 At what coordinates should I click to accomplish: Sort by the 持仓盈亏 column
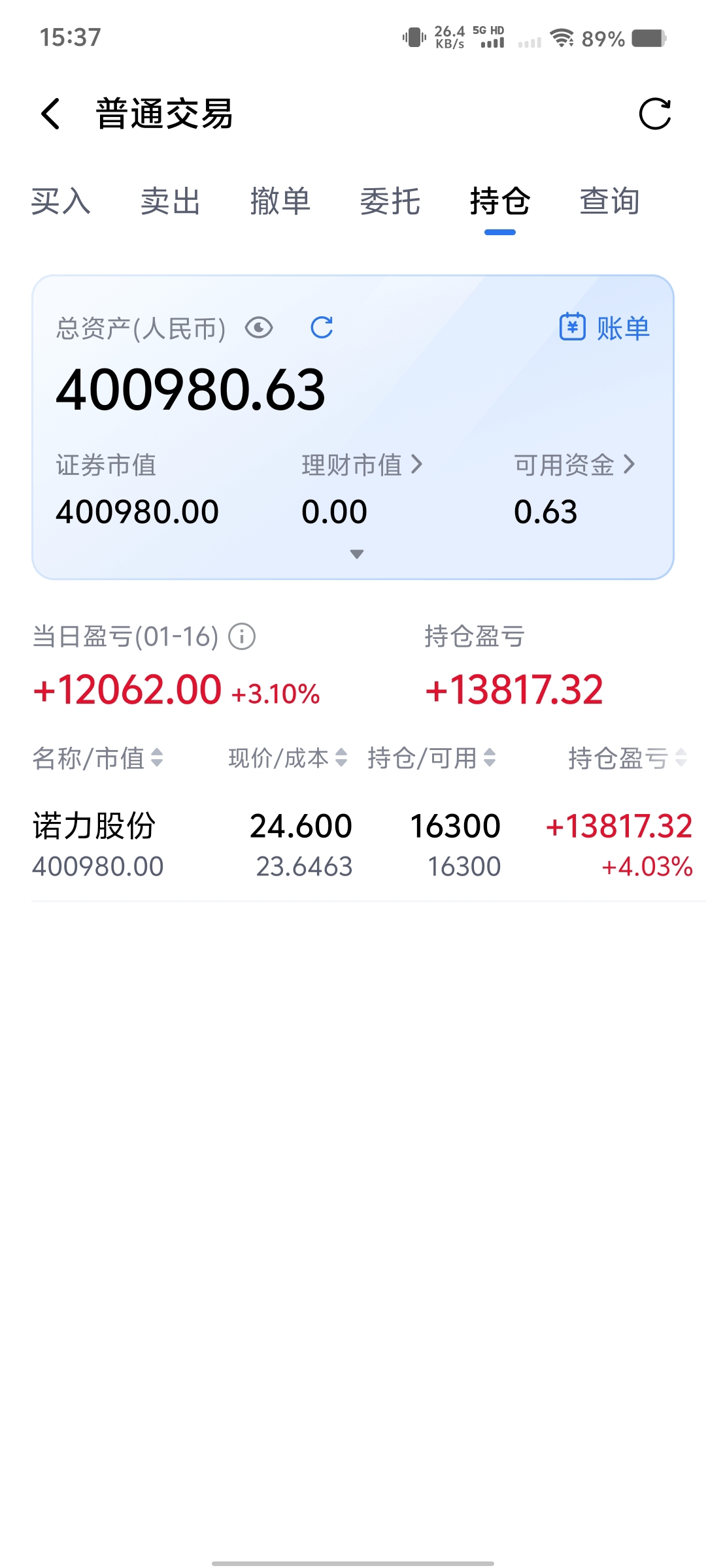(628, 758)
